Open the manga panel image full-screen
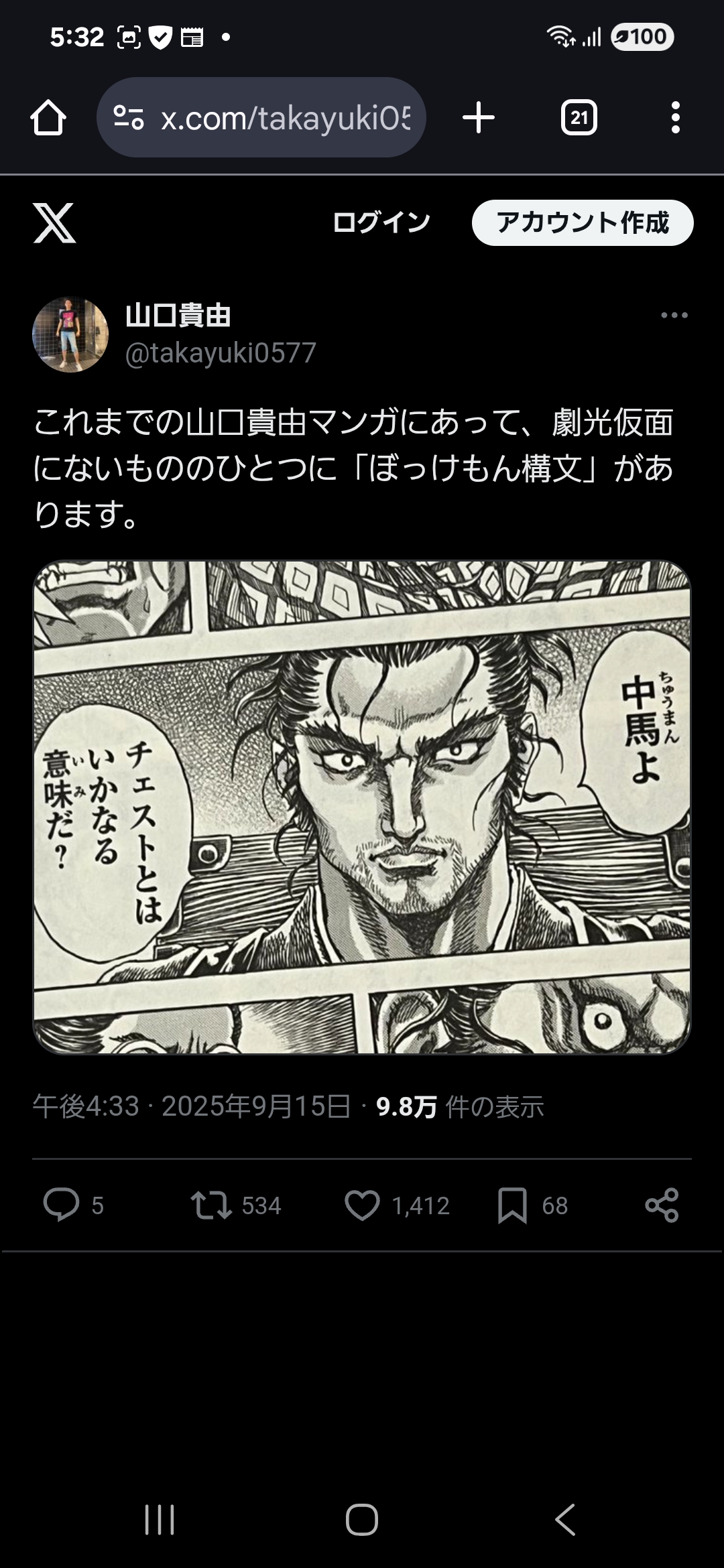 click(x=362, y=807)
